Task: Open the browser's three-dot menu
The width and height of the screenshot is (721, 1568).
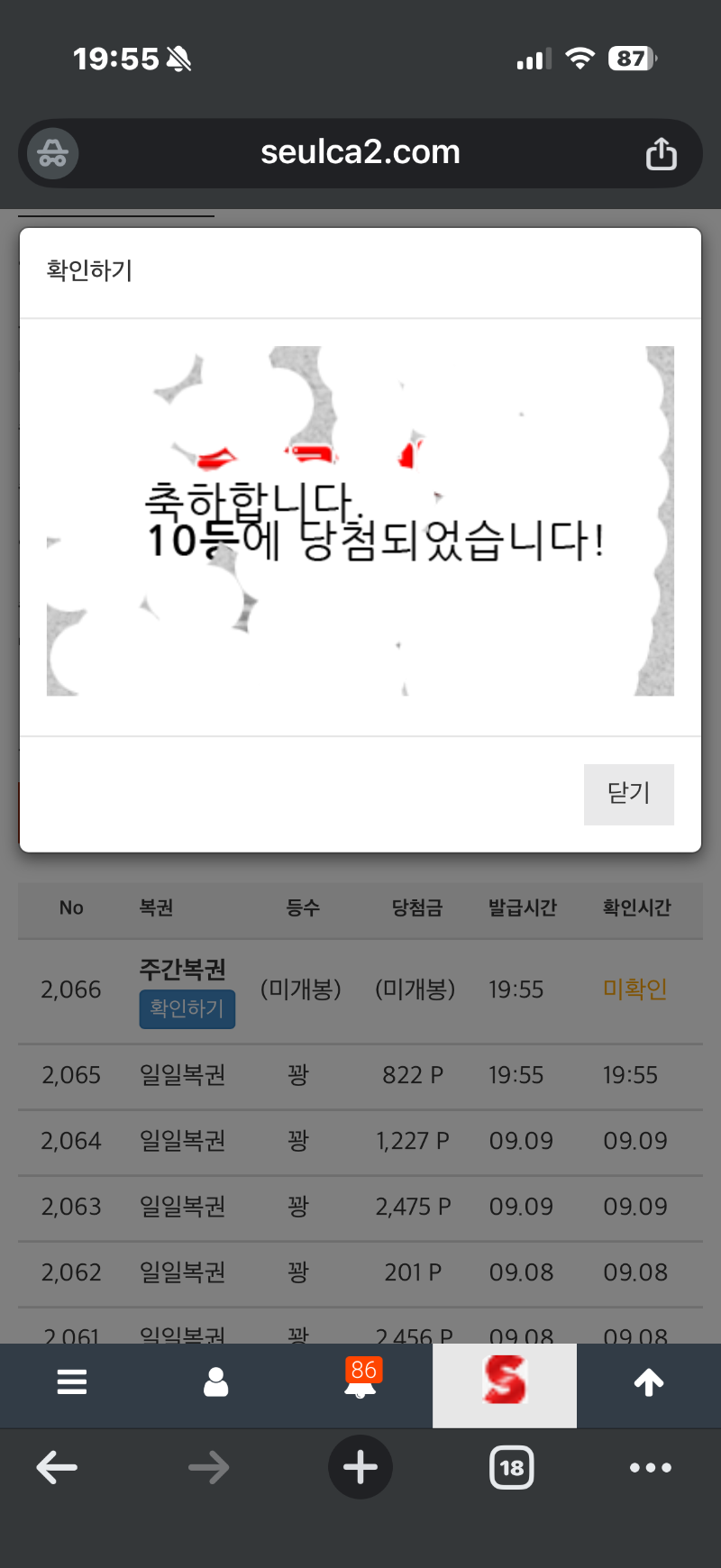Action: coord(651,1468)
